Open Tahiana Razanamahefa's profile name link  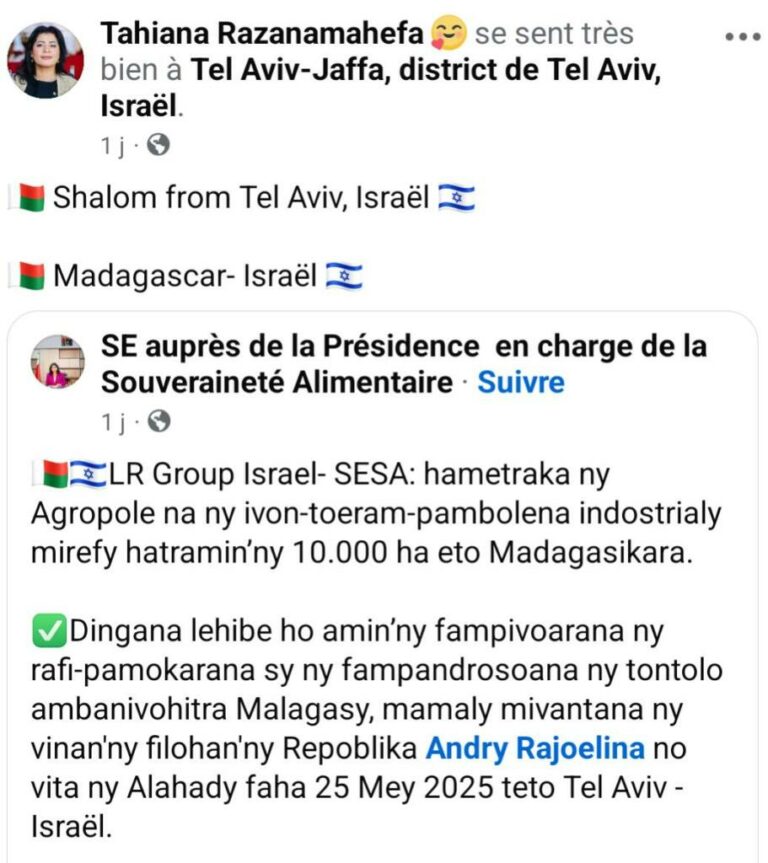click(261, 34)
